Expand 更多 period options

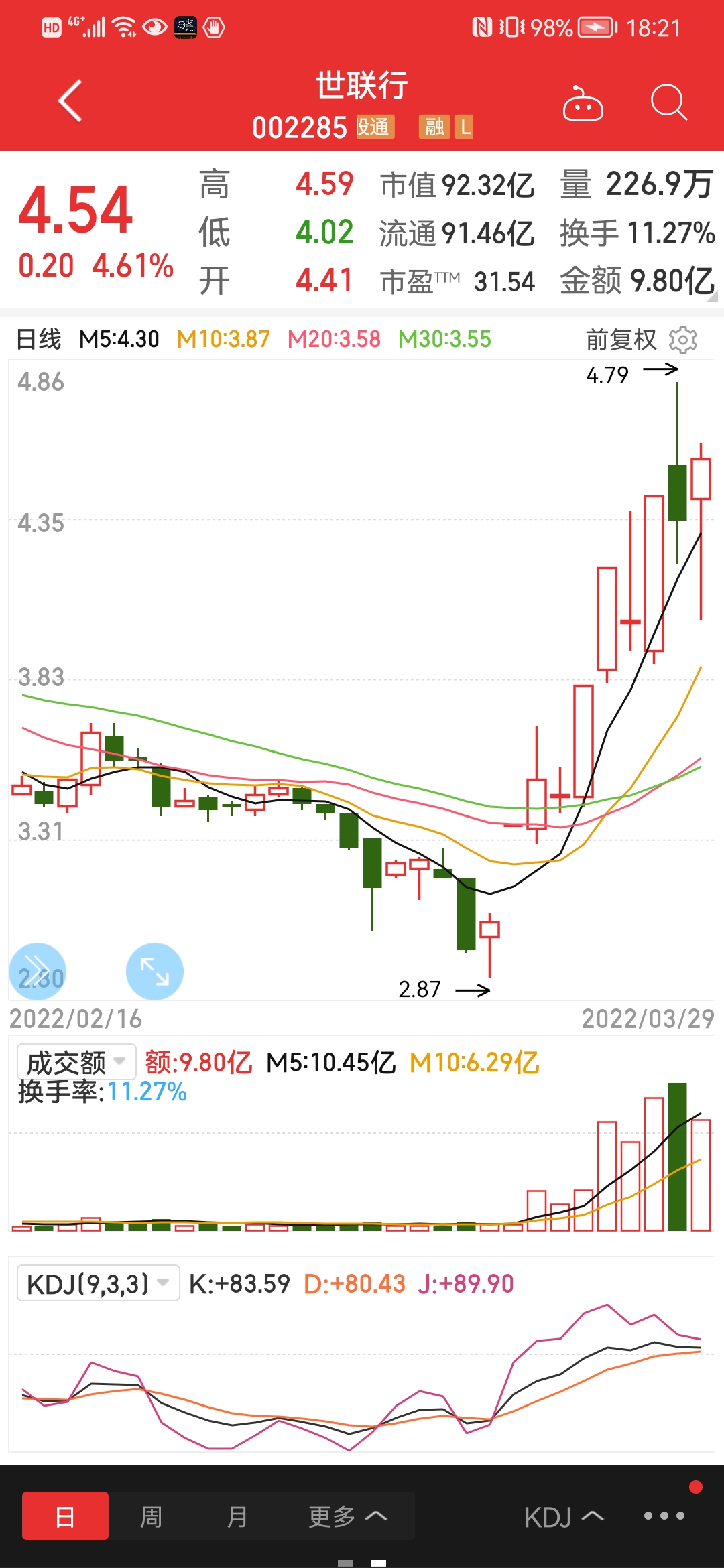348,1516
